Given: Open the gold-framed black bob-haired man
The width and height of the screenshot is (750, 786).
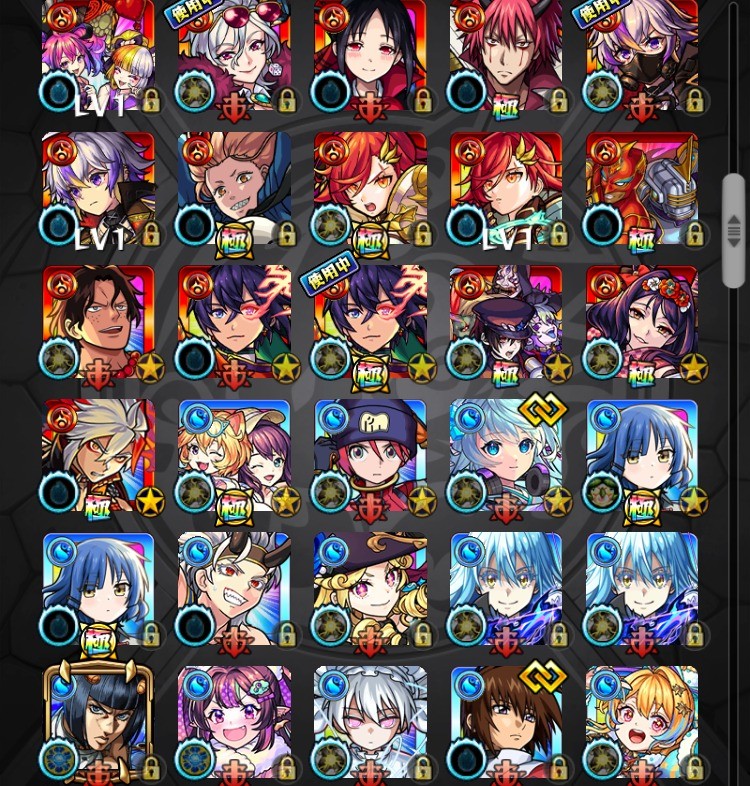Looking at the screenshot, I should tap(98, 722).
